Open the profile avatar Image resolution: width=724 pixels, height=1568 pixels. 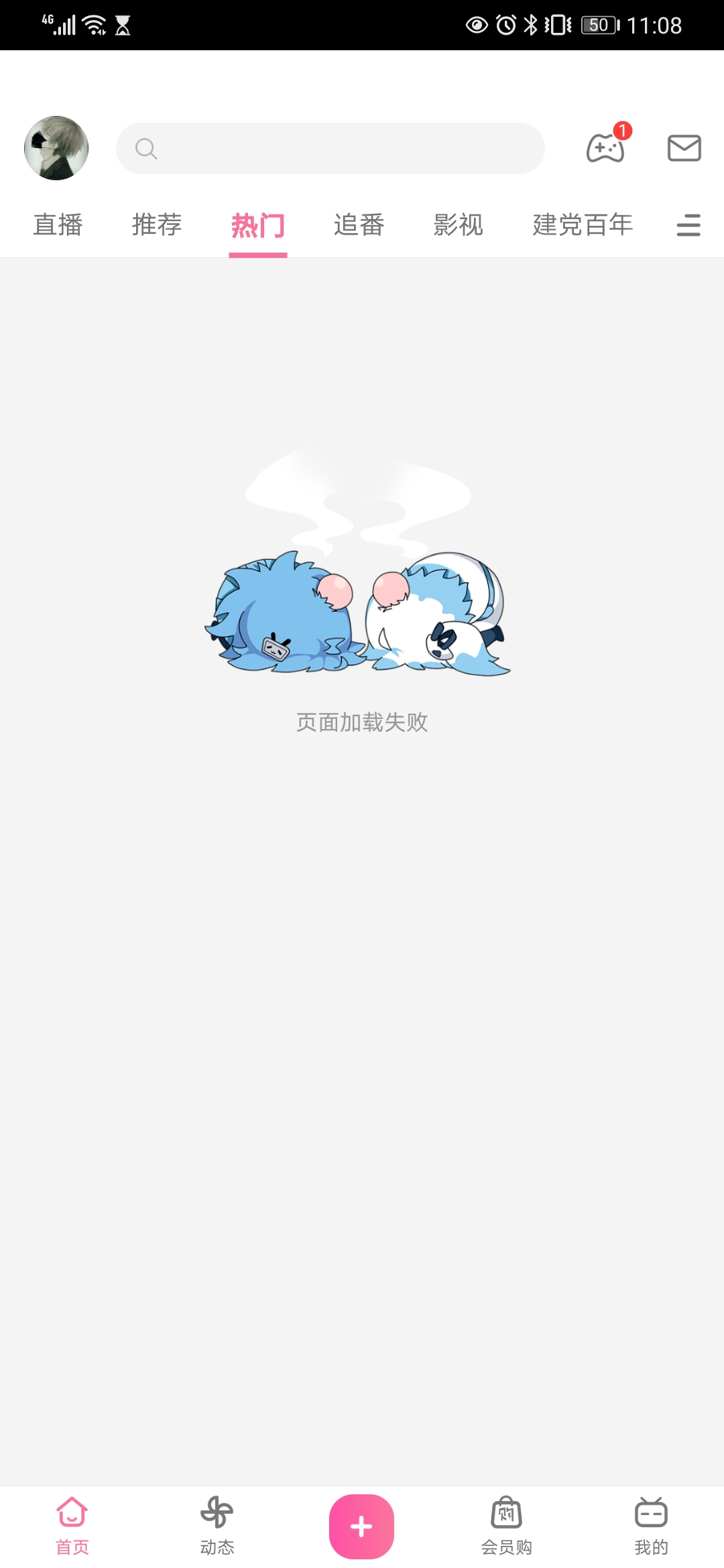56,148
